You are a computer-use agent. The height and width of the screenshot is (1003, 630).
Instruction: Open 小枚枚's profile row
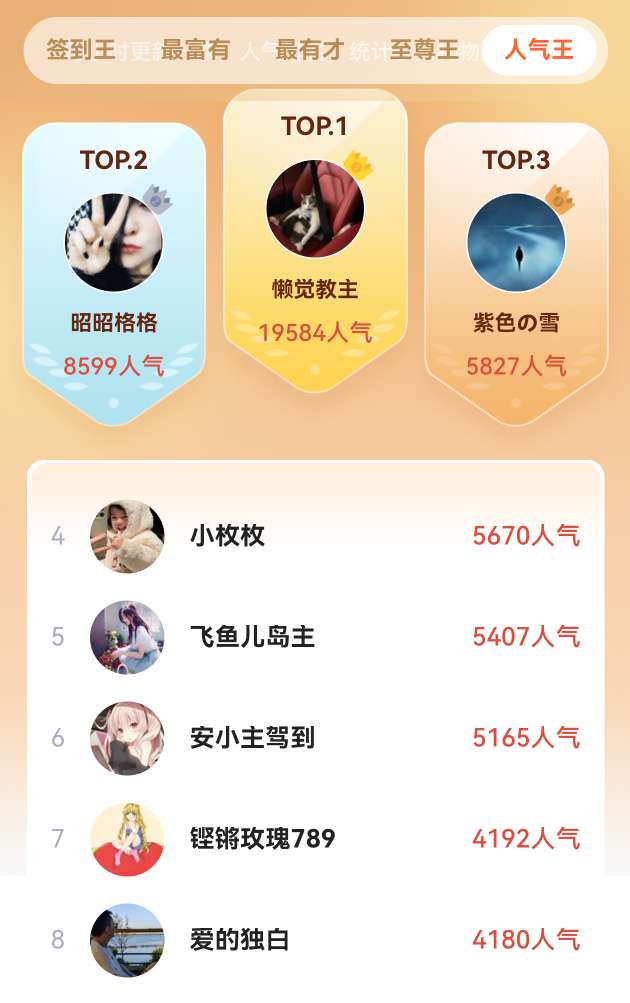coord(315,536)
